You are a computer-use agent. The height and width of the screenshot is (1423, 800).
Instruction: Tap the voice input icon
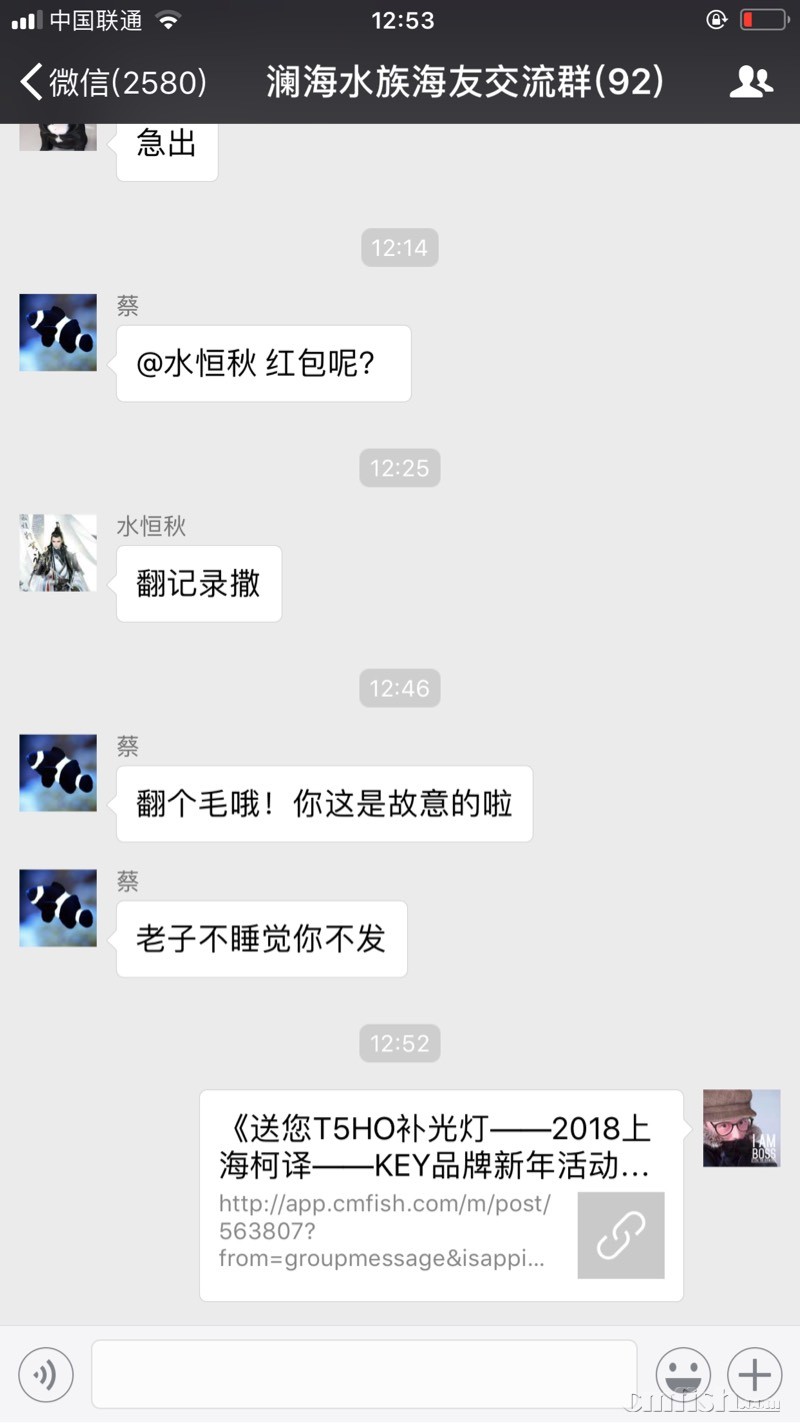pyautogui.click(x=45, y=1374)
